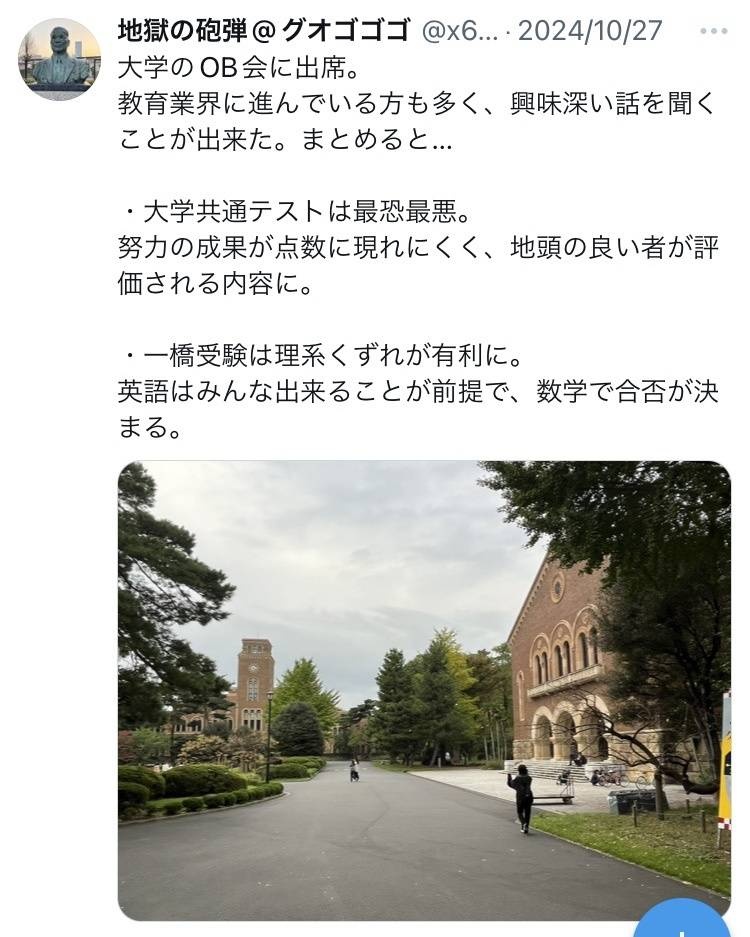Click the 2024/10/27 timestamp link
Image resolution: width=750 pixels, height=937 pixels.
pyautogui.click(x=588, y=31)
